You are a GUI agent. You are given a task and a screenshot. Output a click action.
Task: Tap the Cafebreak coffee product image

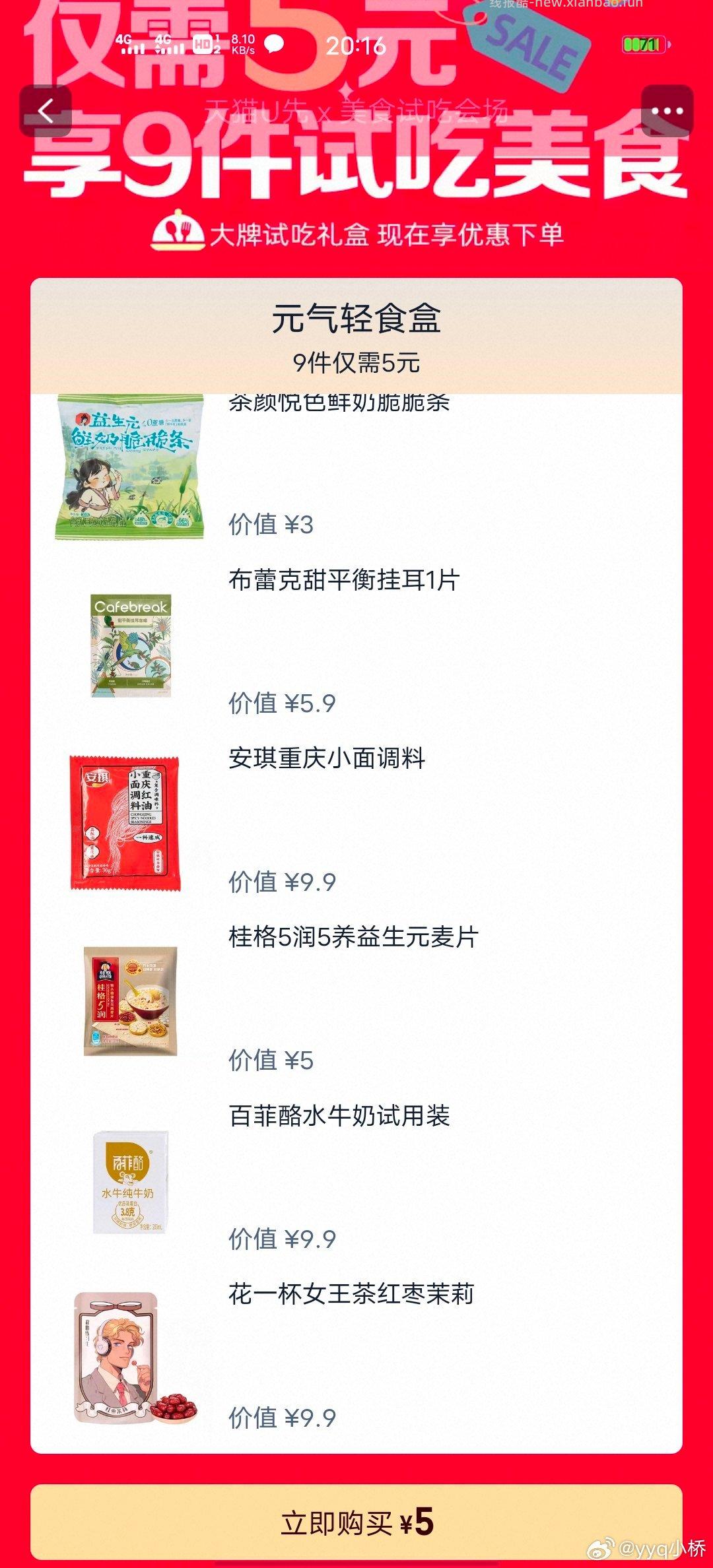point(131,643)
